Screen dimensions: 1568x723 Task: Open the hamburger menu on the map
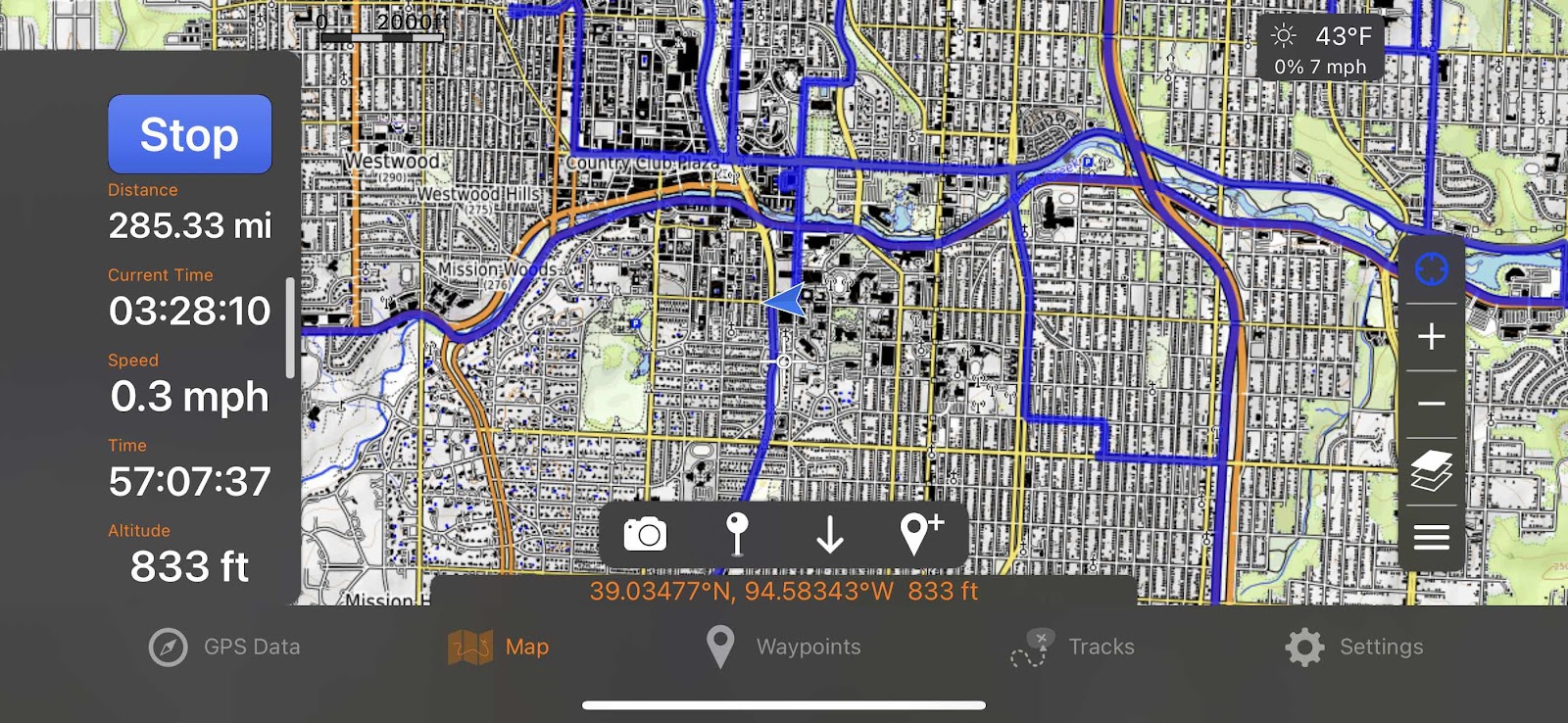[x=1431, y=537]
